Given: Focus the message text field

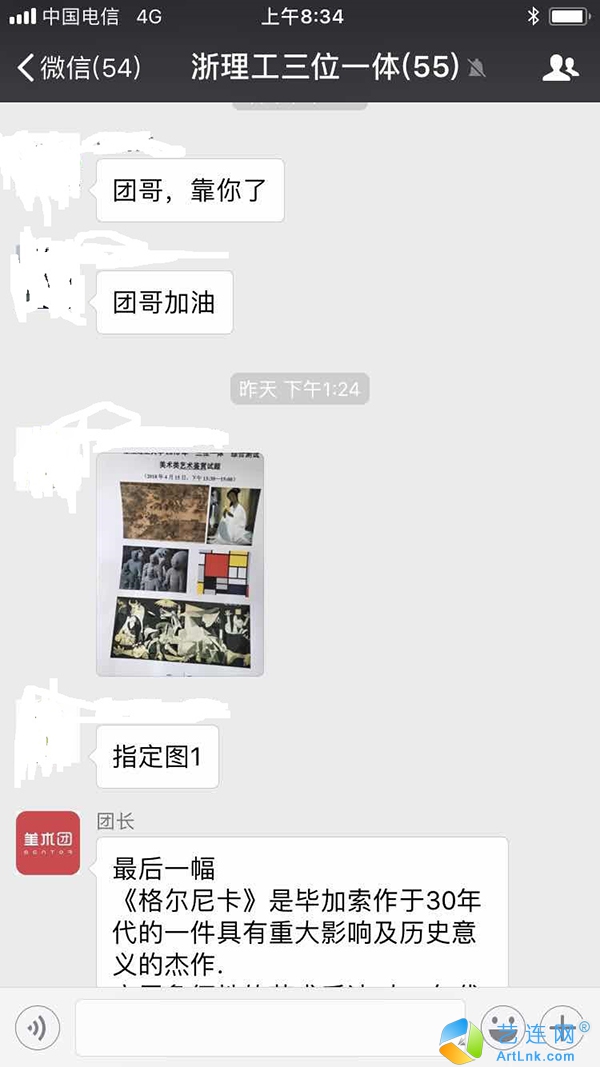Looking at the screenshot, I should click(x=270, y=1028).
